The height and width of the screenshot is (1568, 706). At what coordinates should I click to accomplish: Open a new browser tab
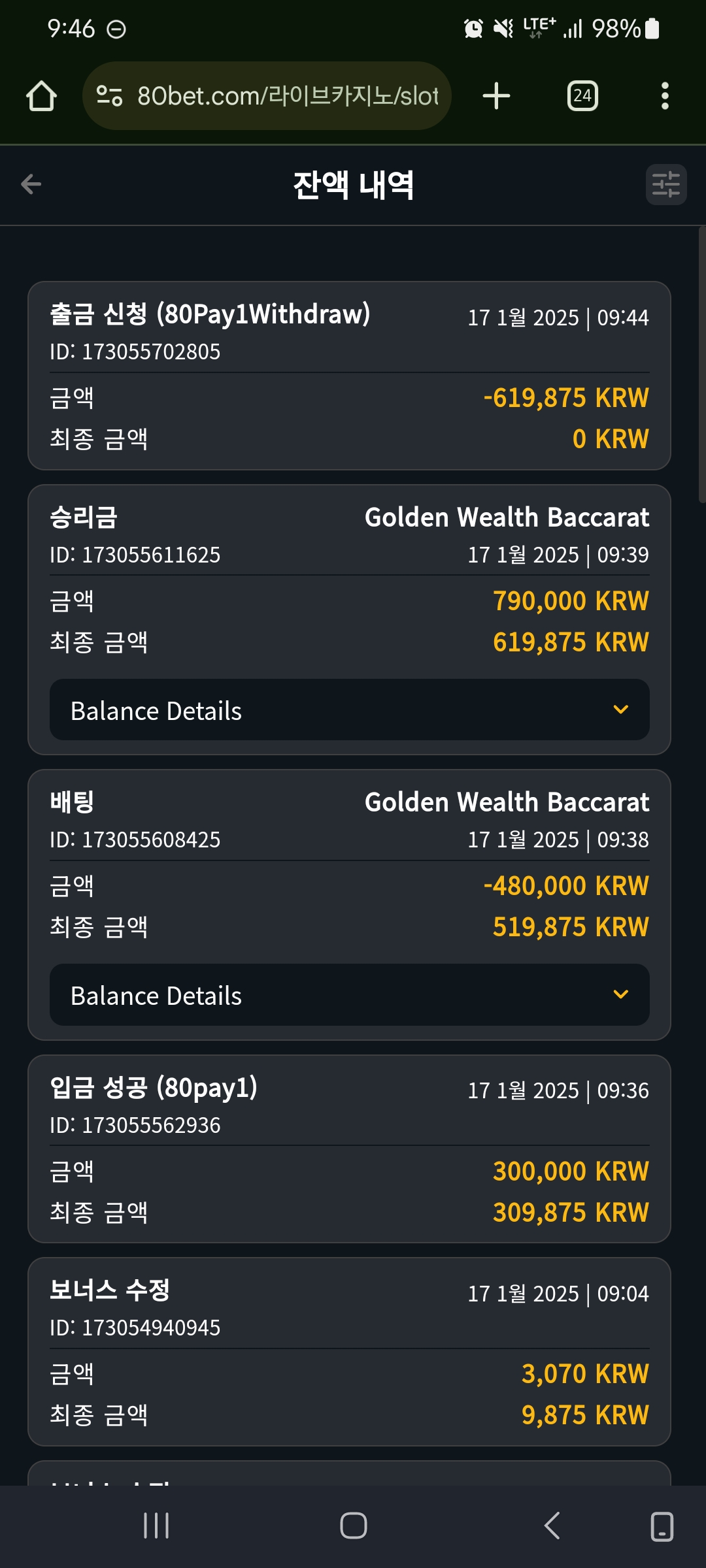point(496,96)
